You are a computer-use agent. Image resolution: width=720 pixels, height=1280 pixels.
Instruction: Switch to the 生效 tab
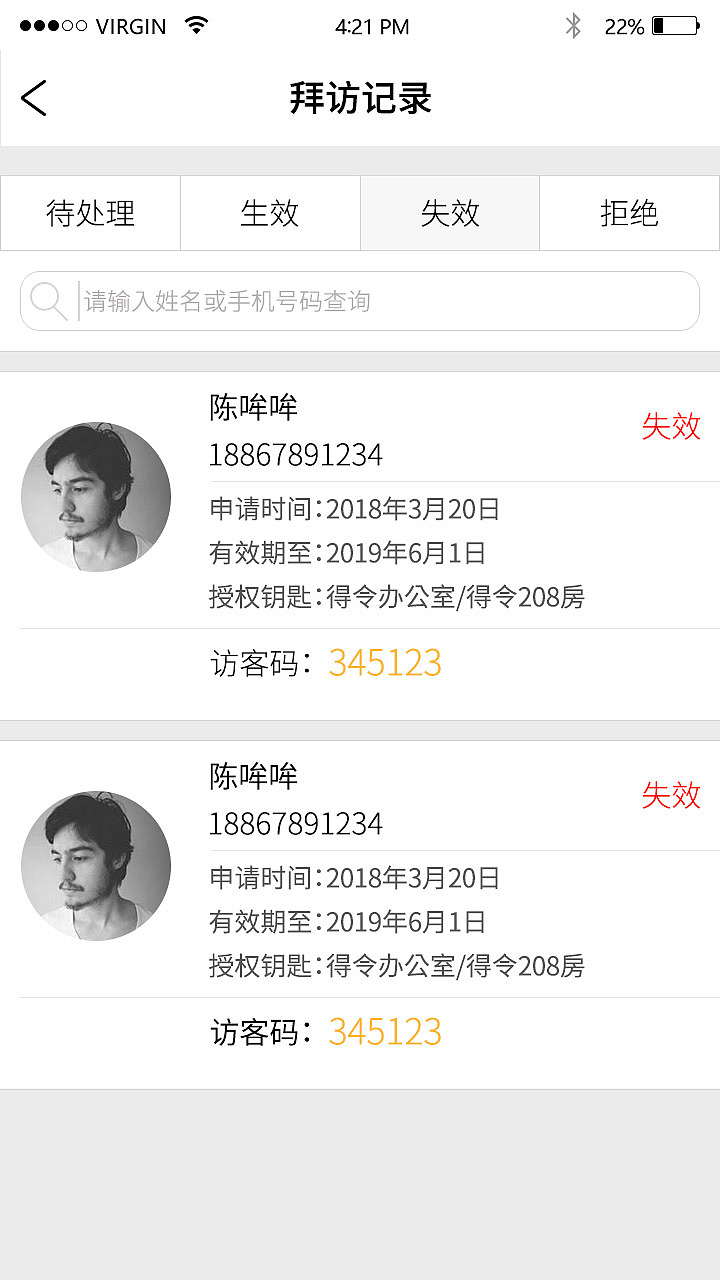pos(270,213)
